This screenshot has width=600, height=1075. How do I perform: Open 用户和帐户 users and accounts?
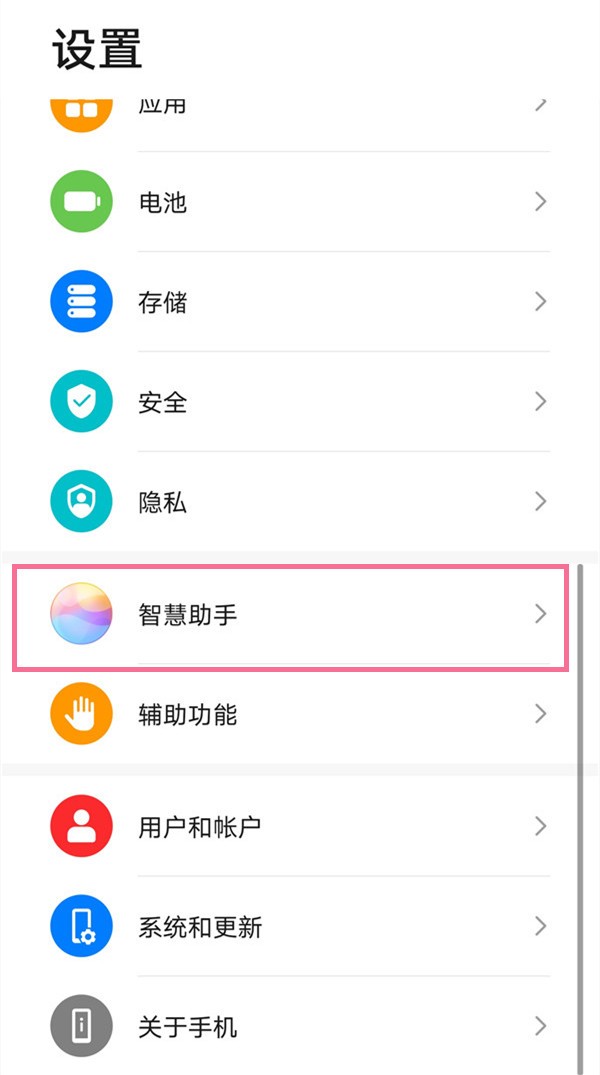point(300,827)
